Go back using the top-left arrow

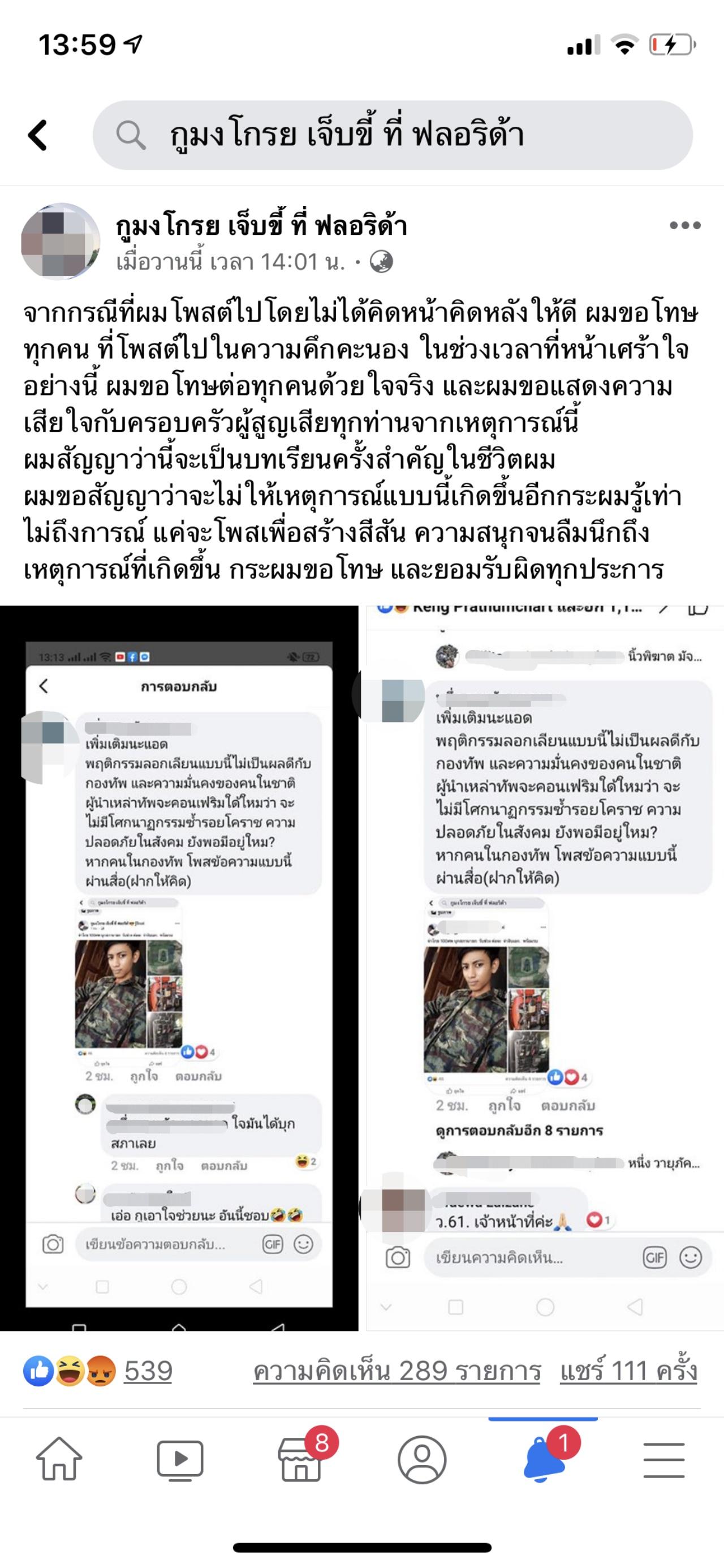coord(38,135)
